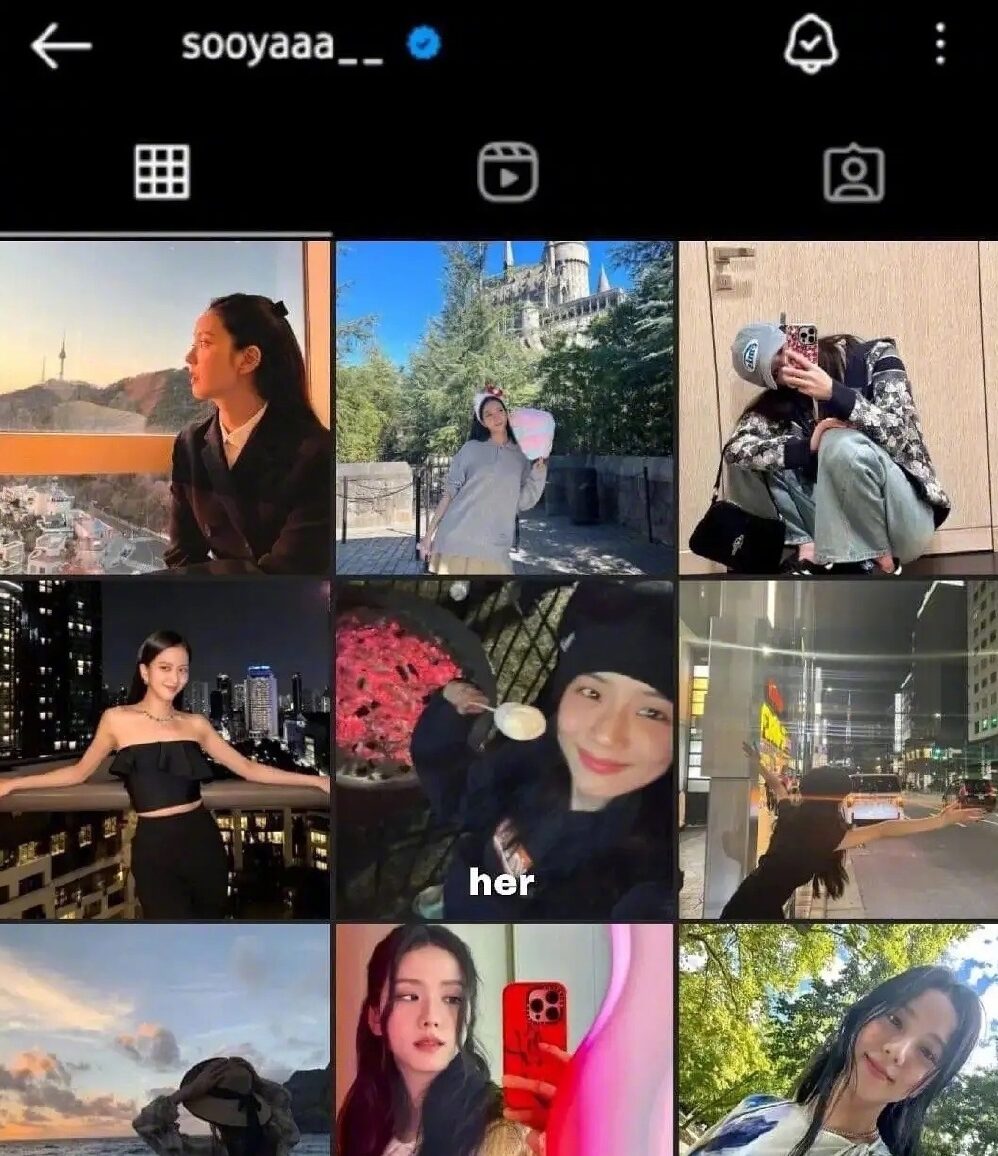Open the mirror selfie with beanie post
Image resolution: width=998 pixels, height=1156 pixels.
click(x=838, y=407)
